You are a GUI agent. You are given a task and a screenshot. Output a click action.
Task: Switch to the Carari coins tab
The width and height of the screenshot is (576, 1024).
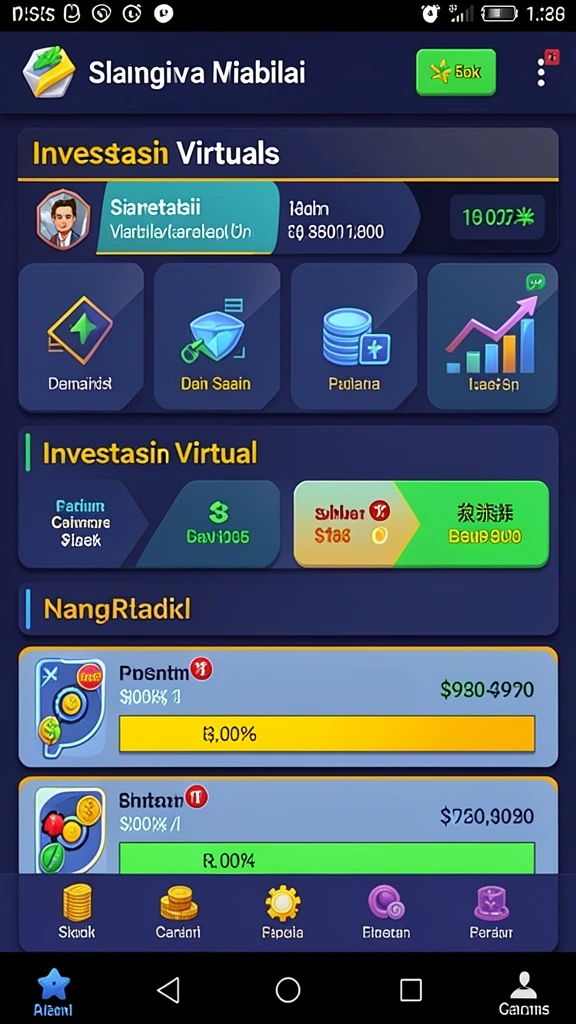coord(178,913)
